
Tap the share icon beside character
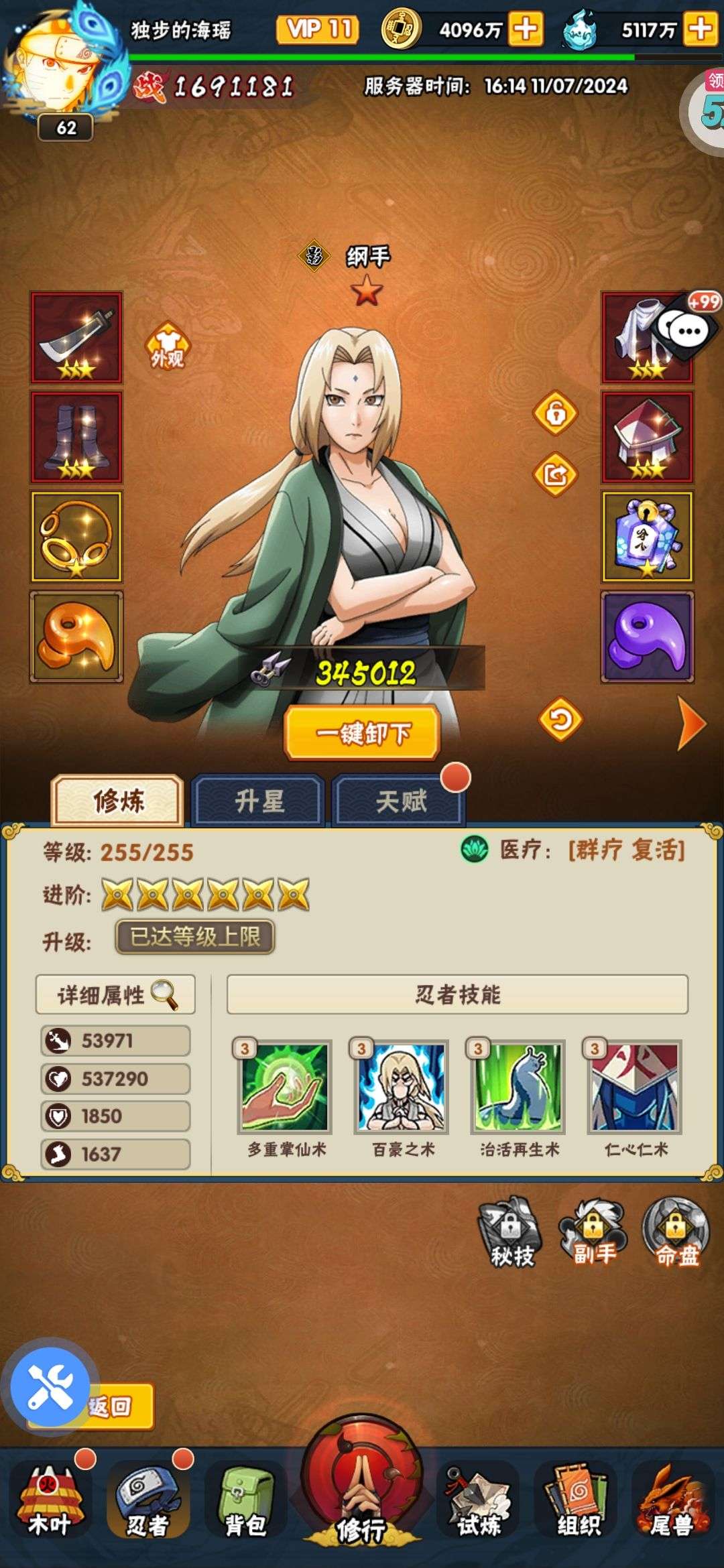click(555, 474)
